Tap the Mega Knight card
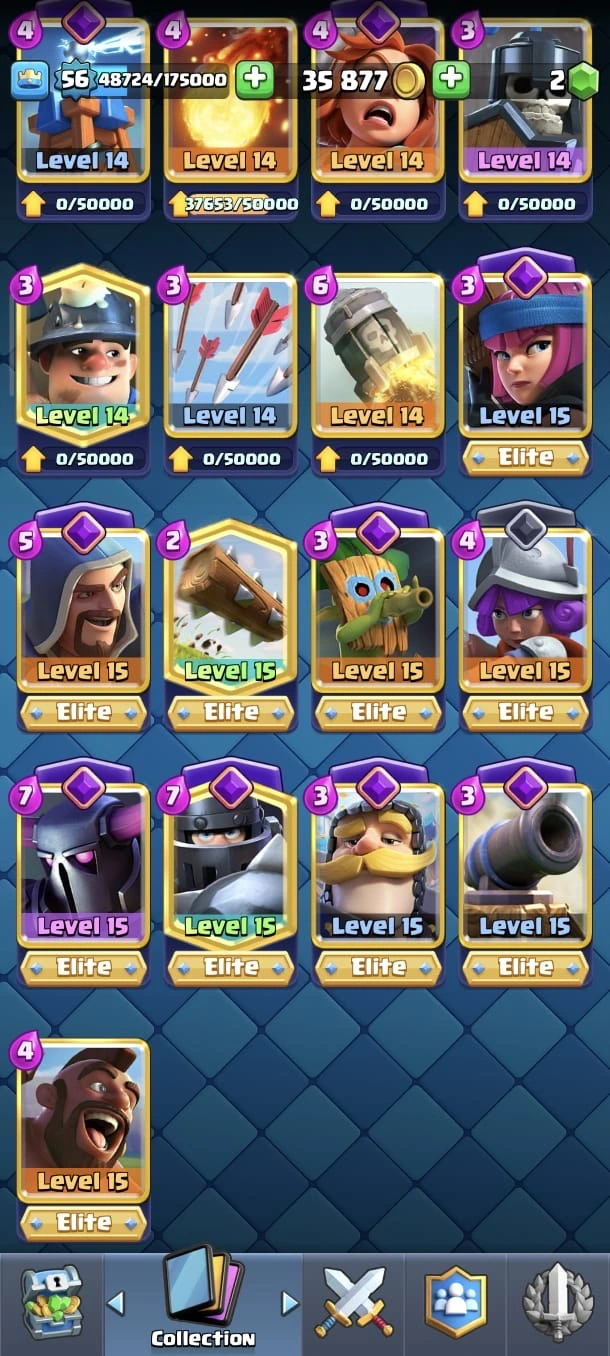610x1356 pixels. click(x=230, y=865)
